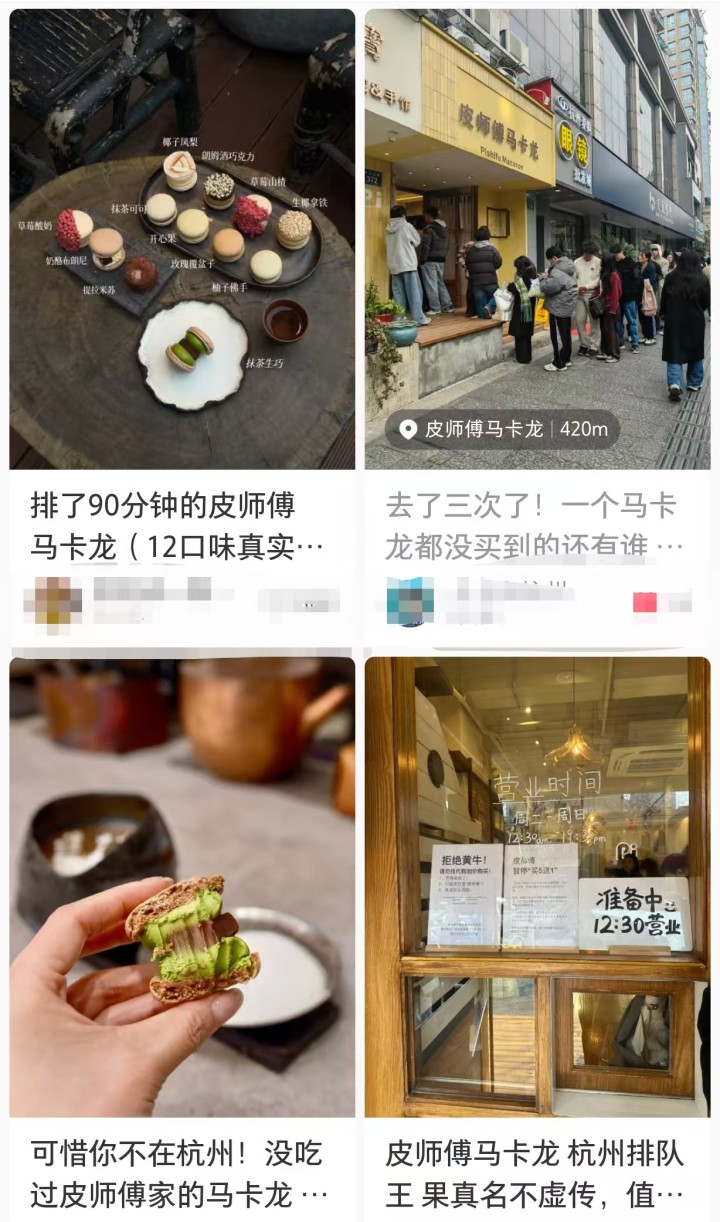Open the location tag 皮师傅马卡龙 420m
This screenshot has width=720, height=1222.
(x=503, y=429)
